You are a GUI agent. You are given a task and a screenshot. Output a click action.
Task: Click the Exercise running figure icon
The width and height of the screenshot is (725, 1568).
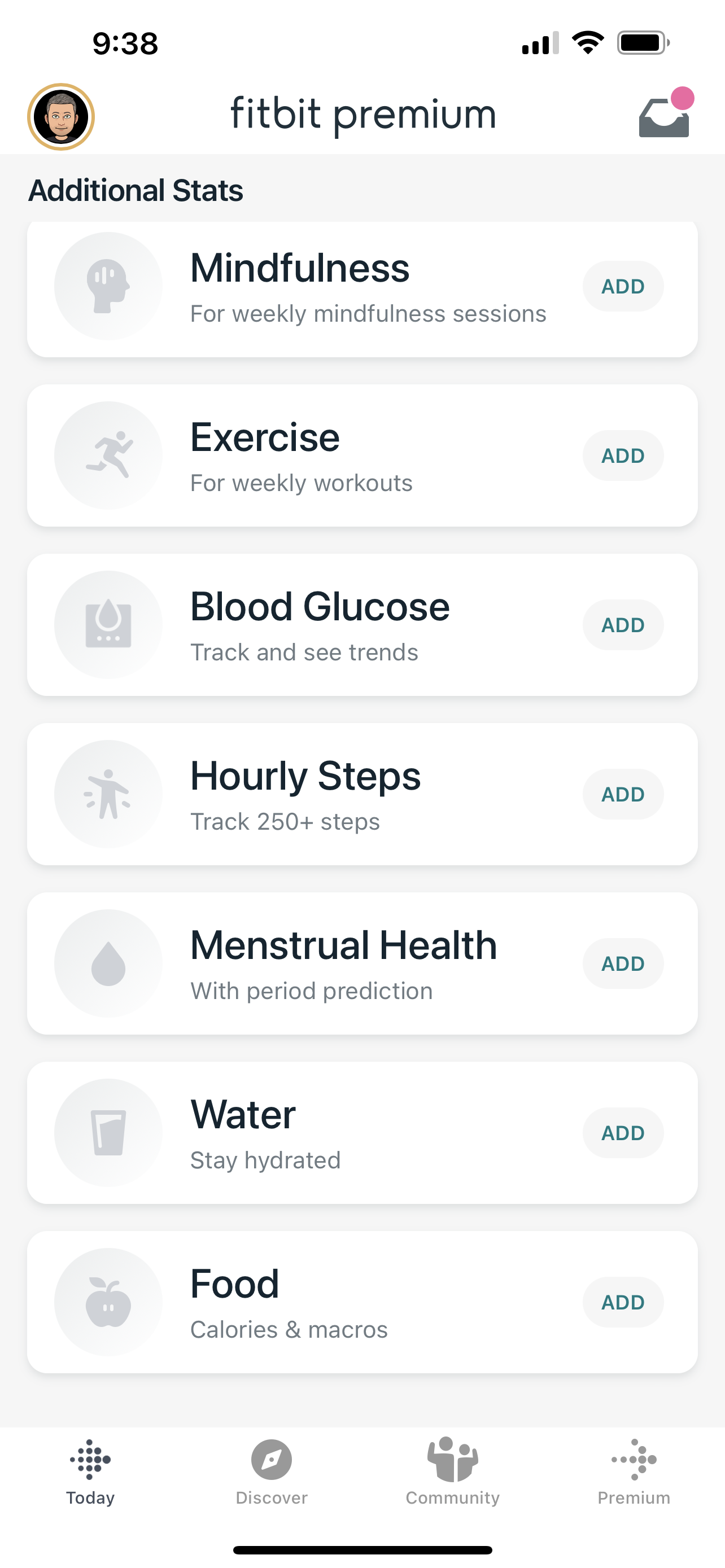click(108, 455)
